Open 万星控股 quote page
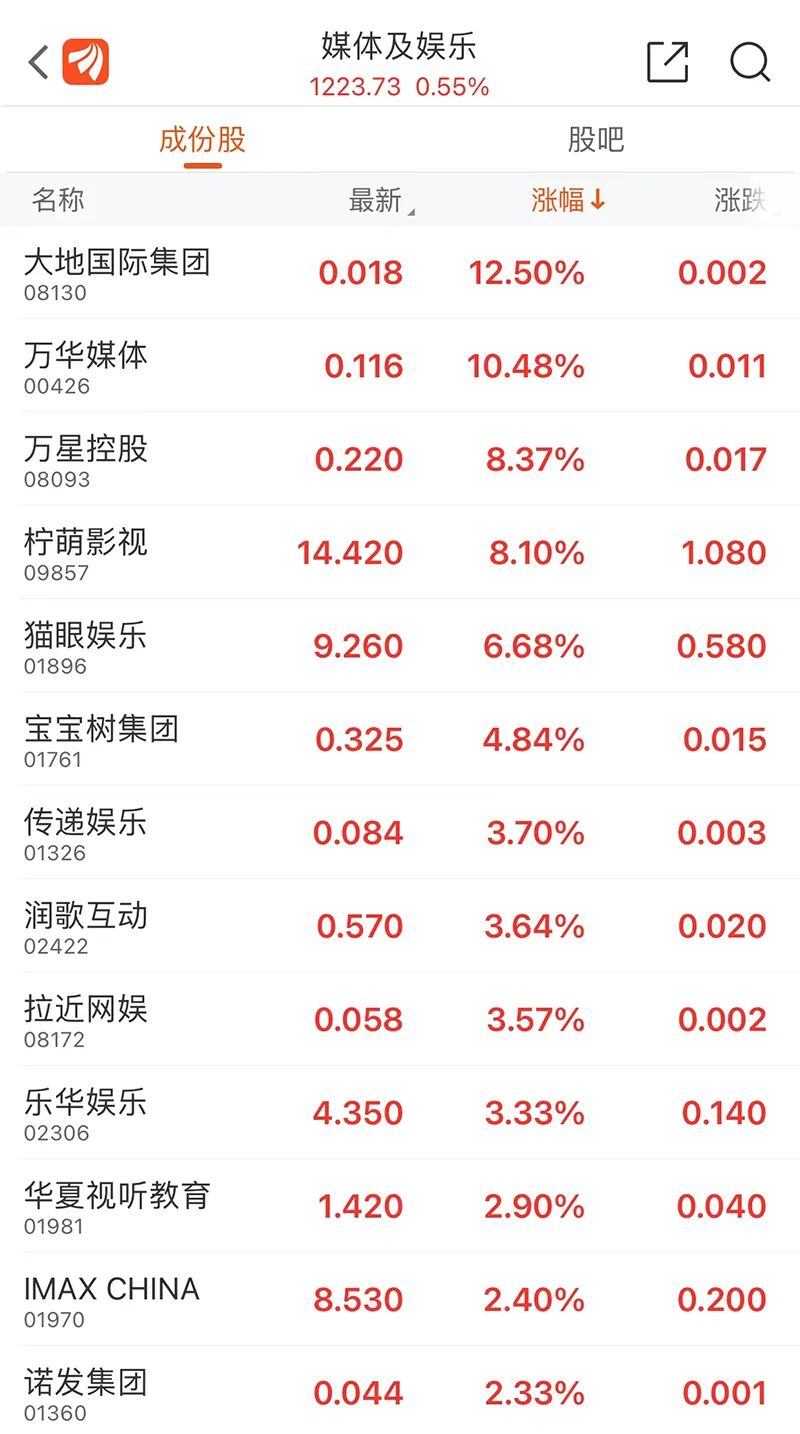 click(86, 458)
